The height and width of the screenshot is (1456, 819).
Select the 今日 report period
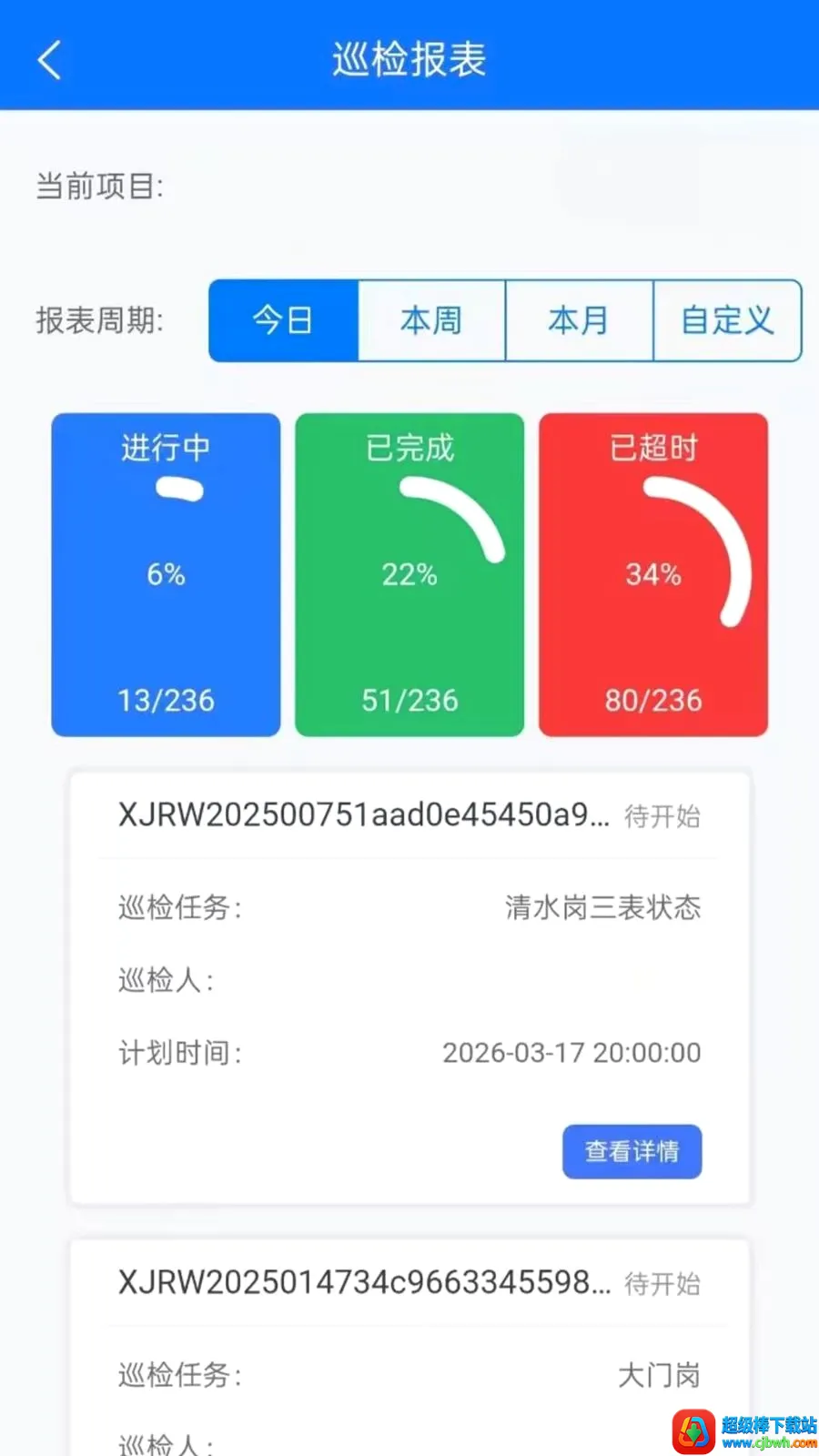coord(284,320)
